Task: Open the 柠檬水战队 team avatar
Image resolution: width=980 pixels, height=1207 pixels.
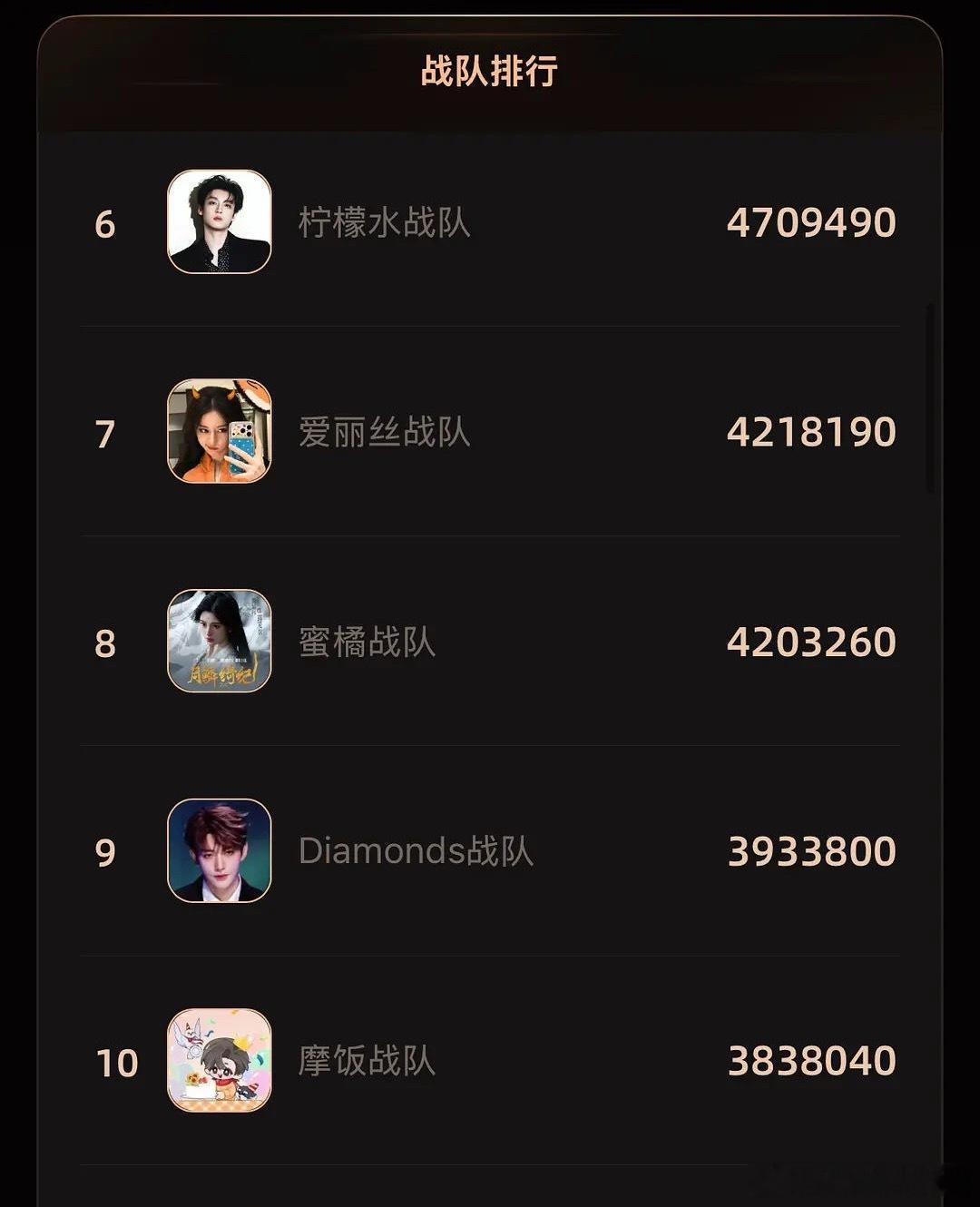Action: point(220,221)
